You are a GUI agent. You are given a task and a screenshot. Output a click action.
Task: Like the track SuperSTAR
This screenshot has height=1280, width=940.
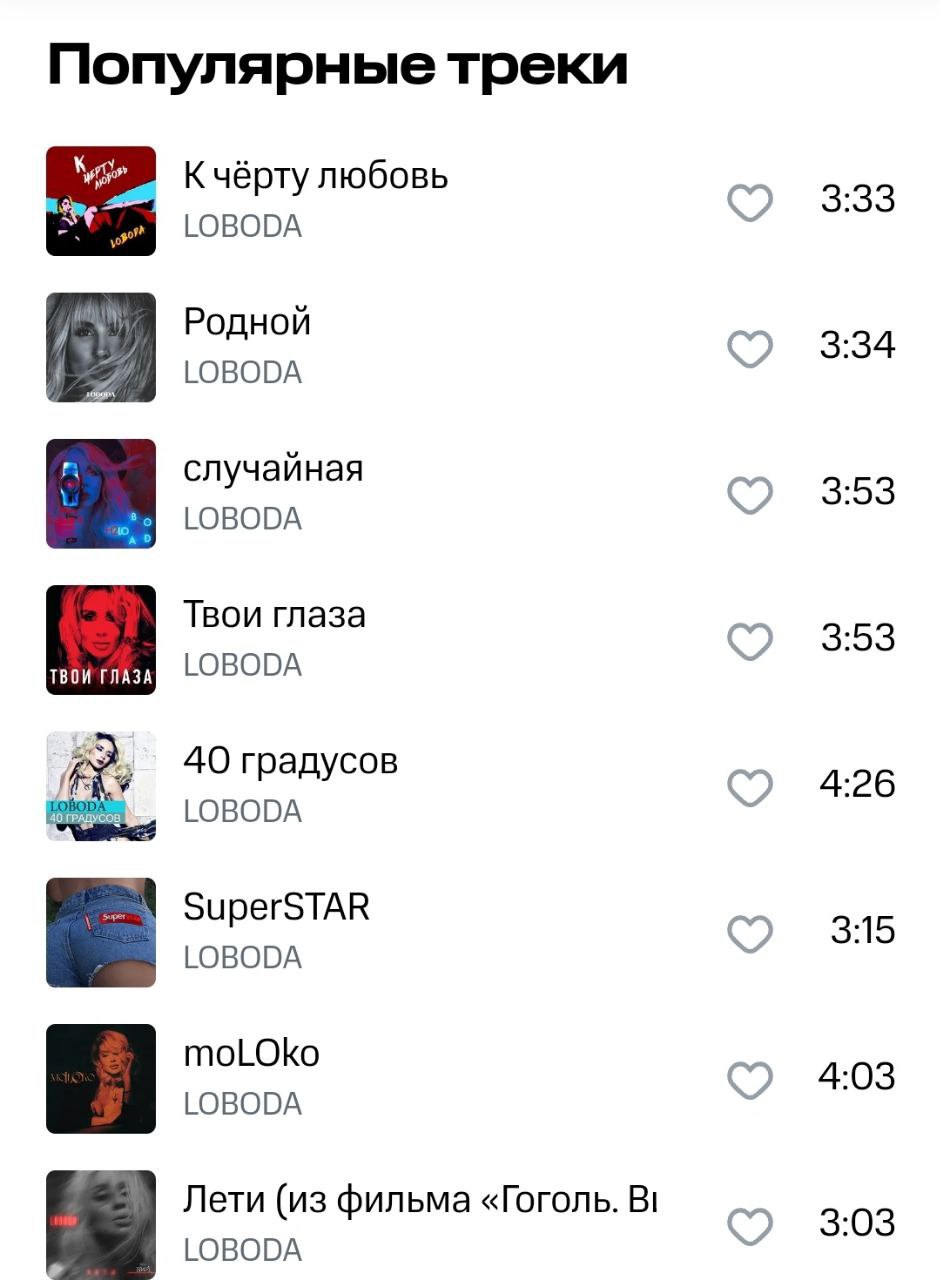[749, 933]
